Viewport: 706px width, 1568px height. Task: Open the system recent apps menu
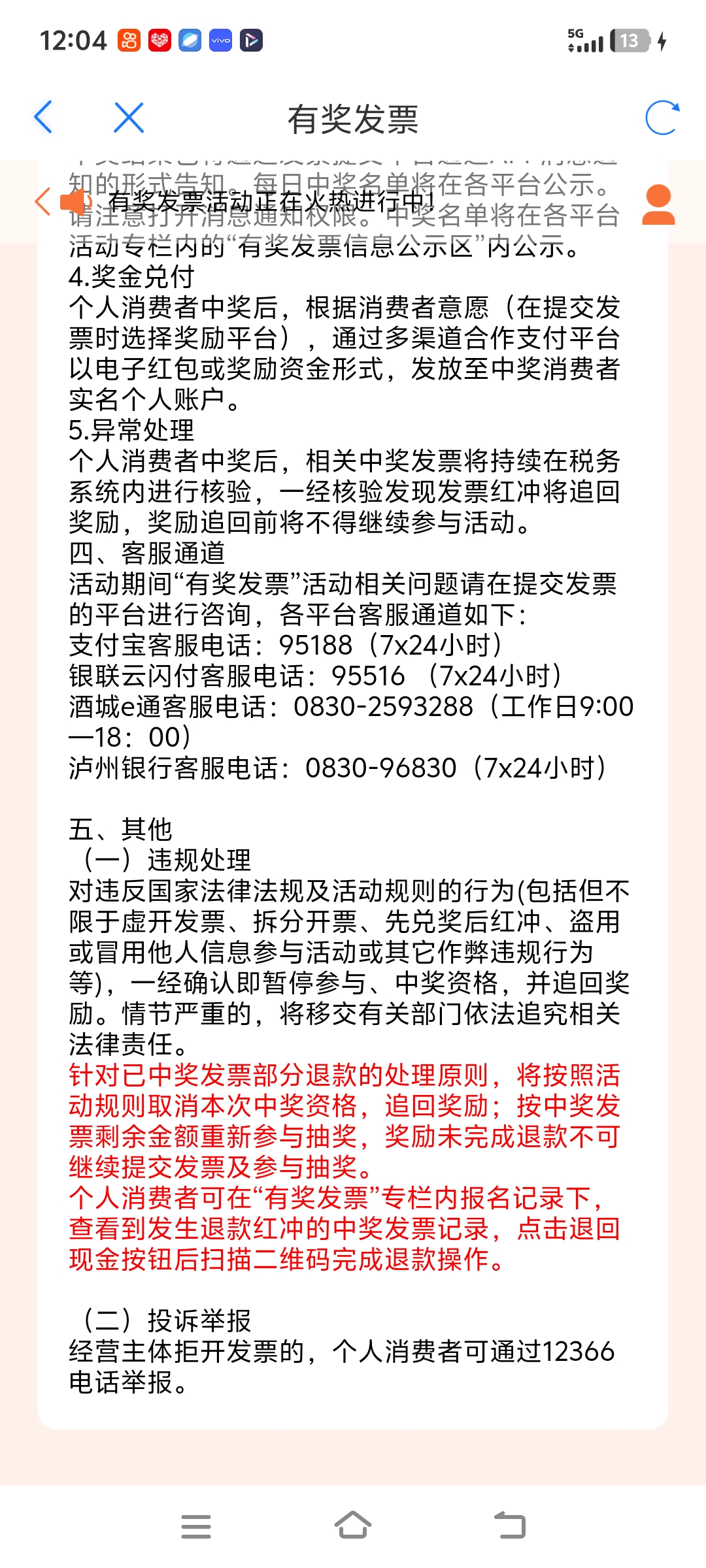coord(195,1526)
